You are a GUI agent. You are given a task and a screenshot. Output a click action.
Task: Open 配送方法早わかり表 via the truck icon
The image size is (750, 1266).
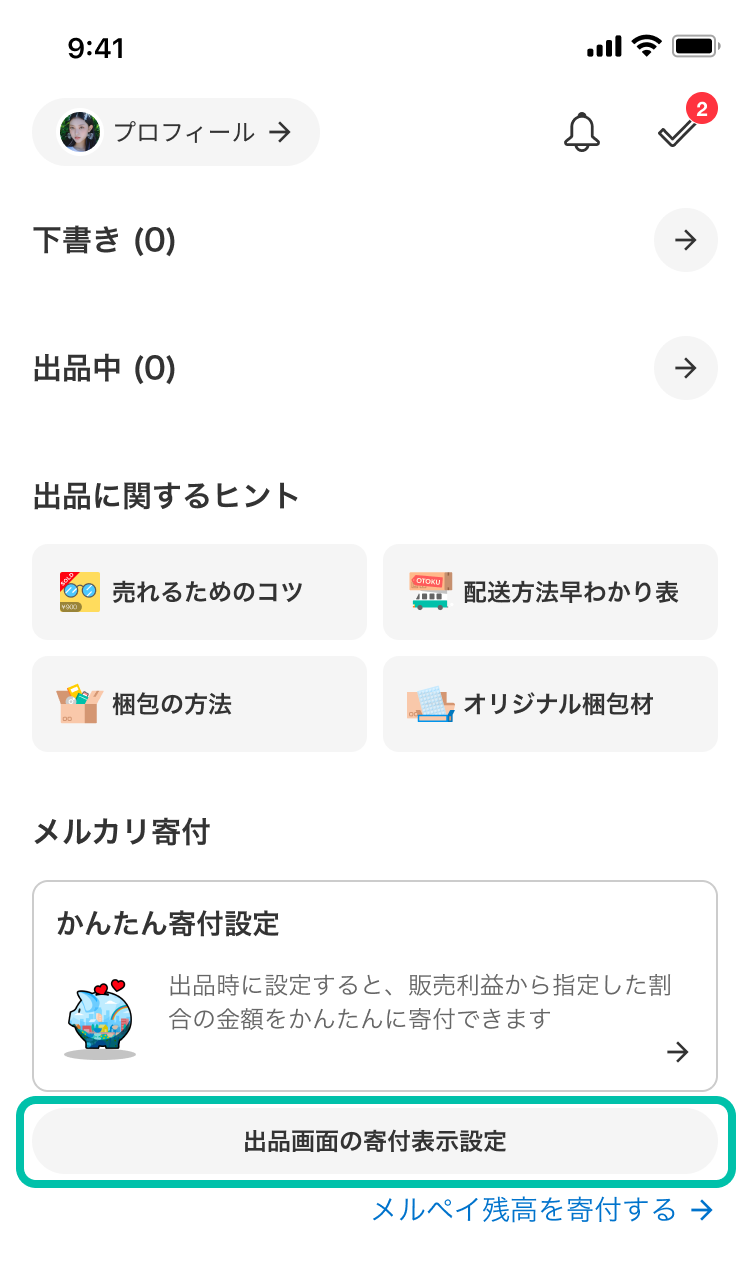pos(428,592)
